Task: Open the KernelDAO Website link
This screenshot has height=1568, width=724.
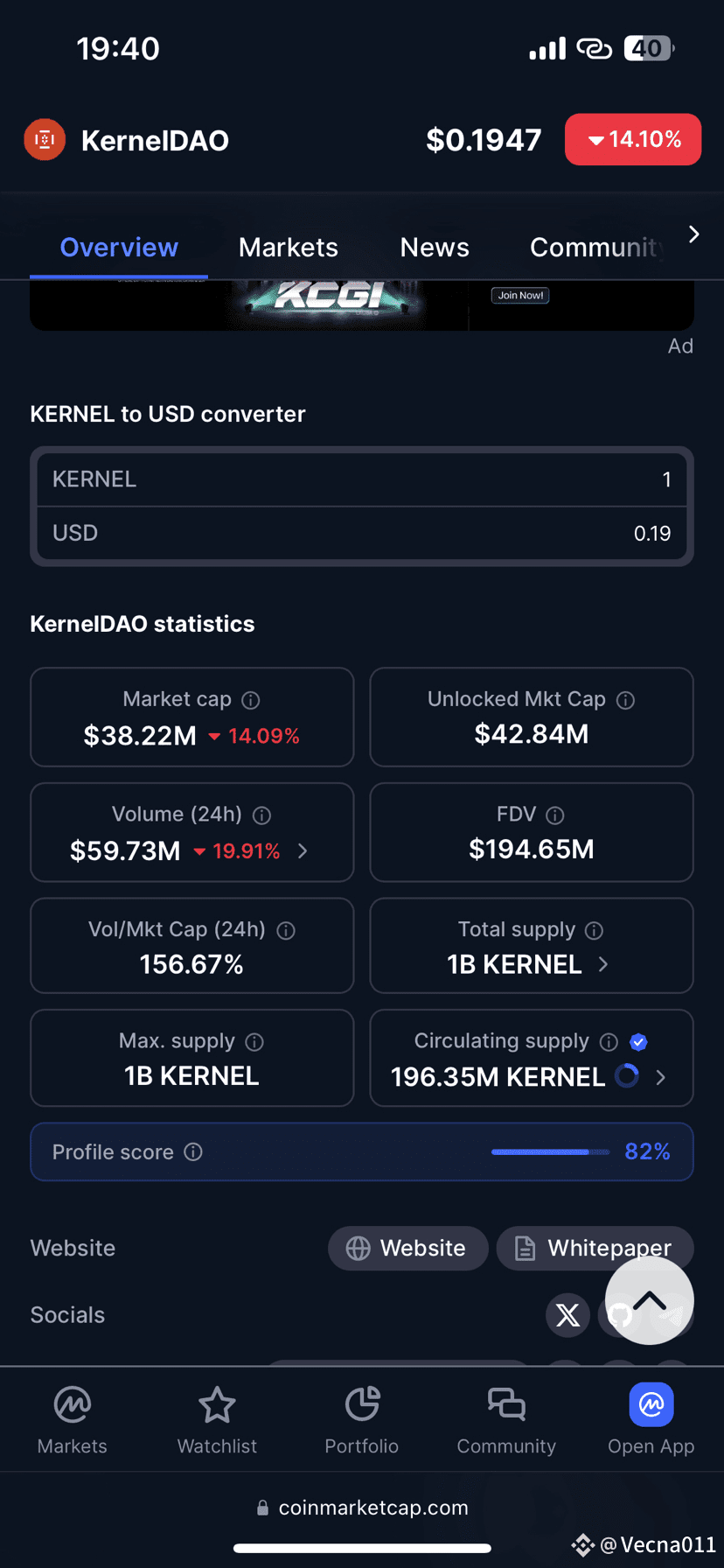Action: (x=407, y=1248)
